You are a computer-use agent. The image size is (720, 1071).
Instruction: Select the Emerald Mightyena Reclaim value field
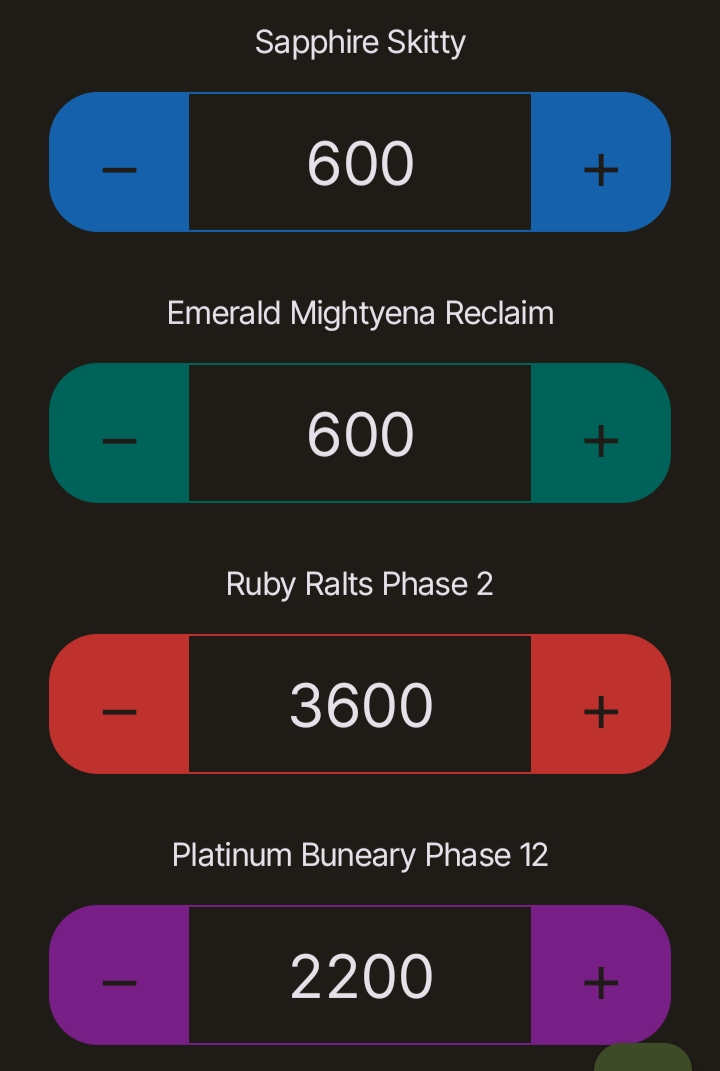[360, 434]
